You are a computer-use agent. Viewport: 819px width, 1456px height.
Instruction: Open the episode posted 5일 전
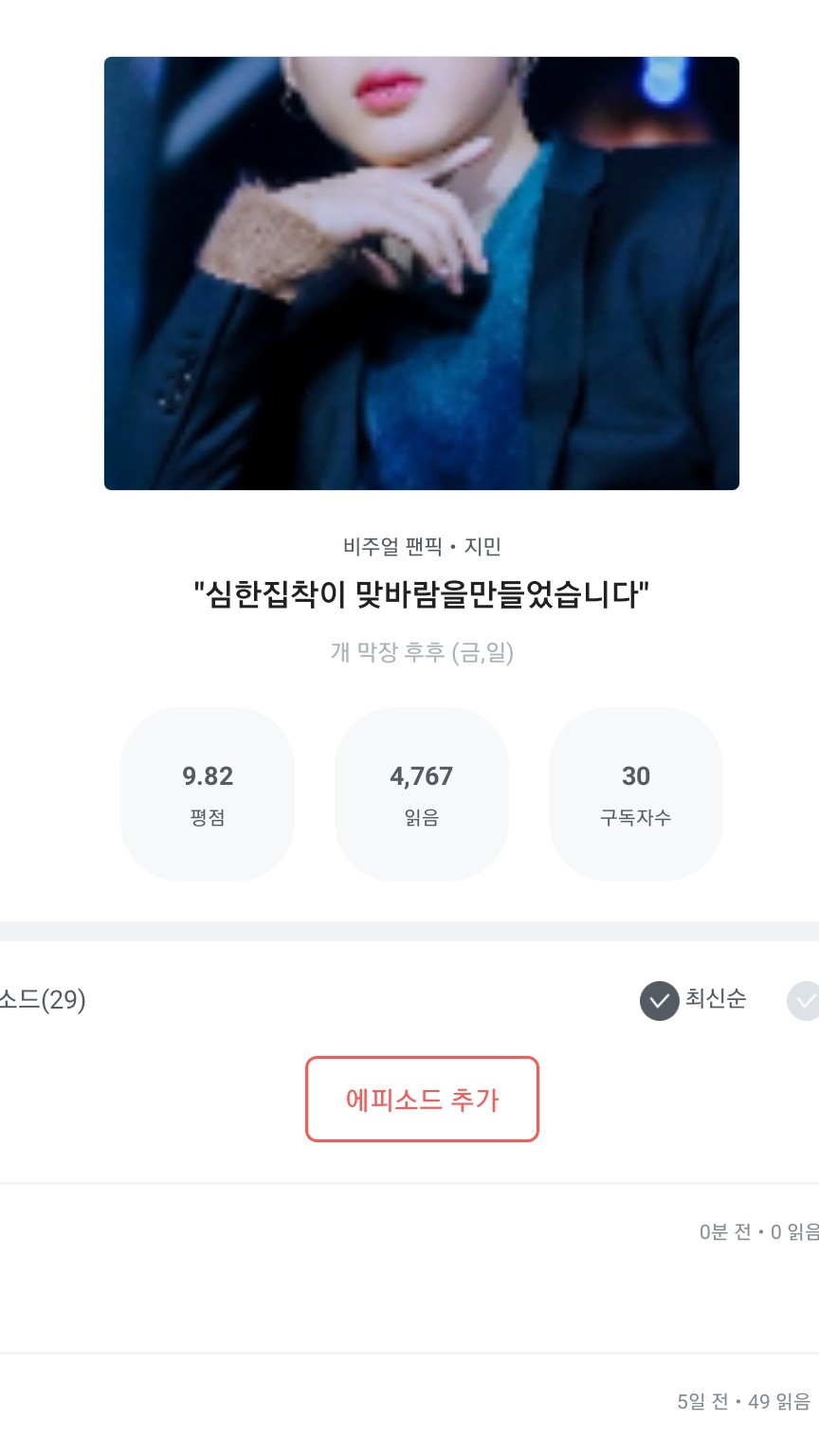pos(409,1405)
